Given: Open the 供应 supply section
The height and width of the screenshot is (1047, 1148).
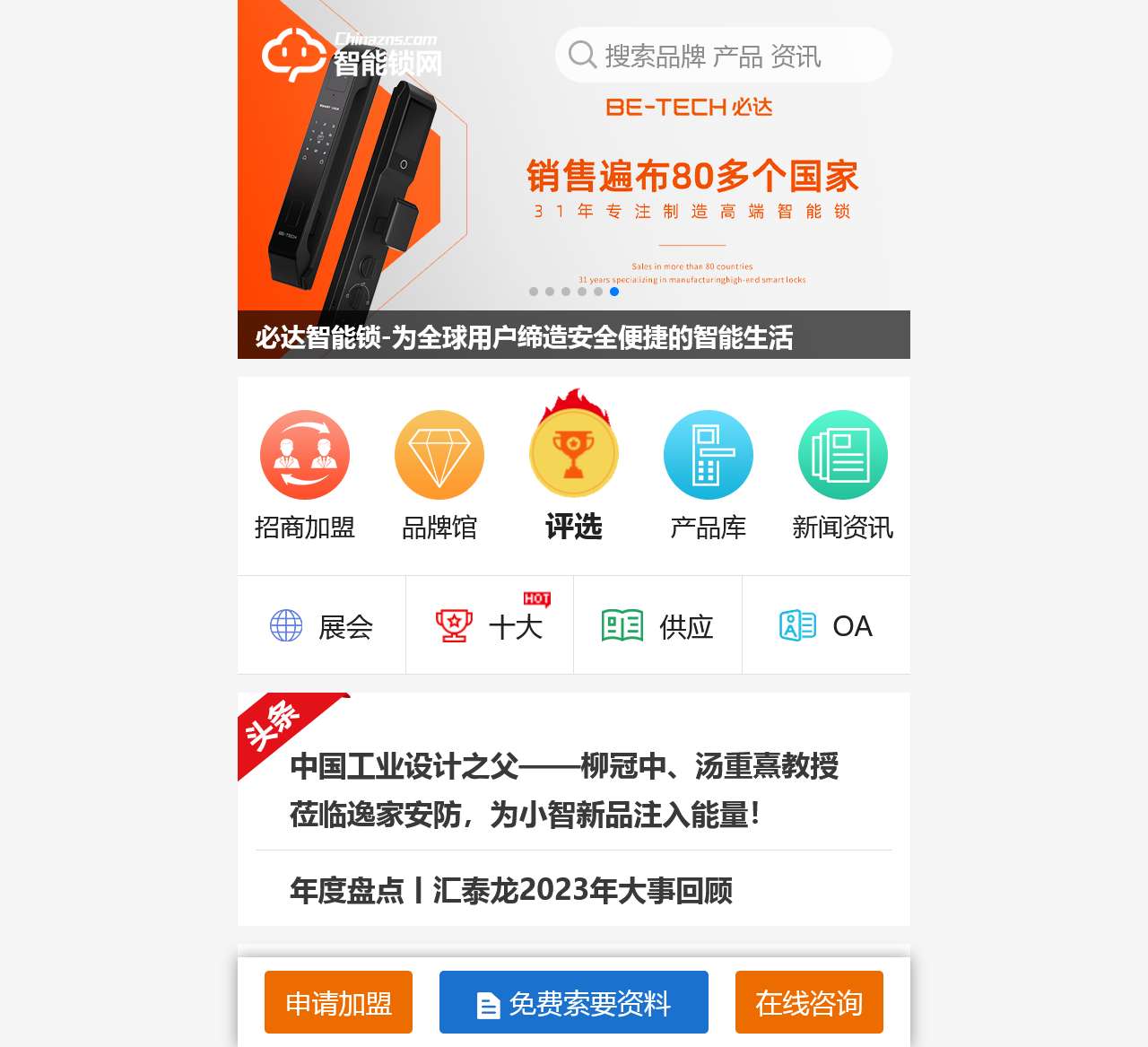Looking at the screenshot, I should (x=657, y=625).
